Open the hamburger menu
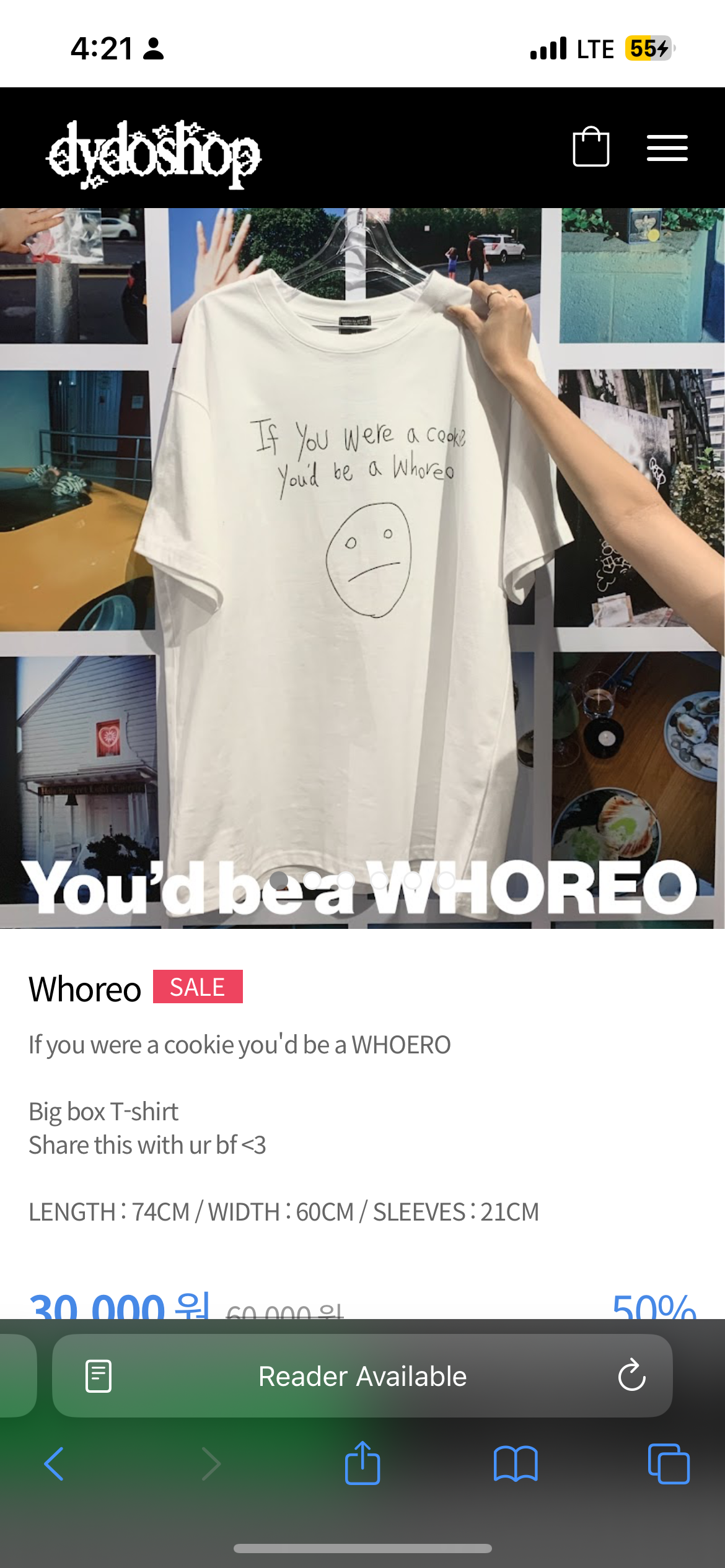The height and width of the screenshot is (1568, 725). [x=667, y=148]
